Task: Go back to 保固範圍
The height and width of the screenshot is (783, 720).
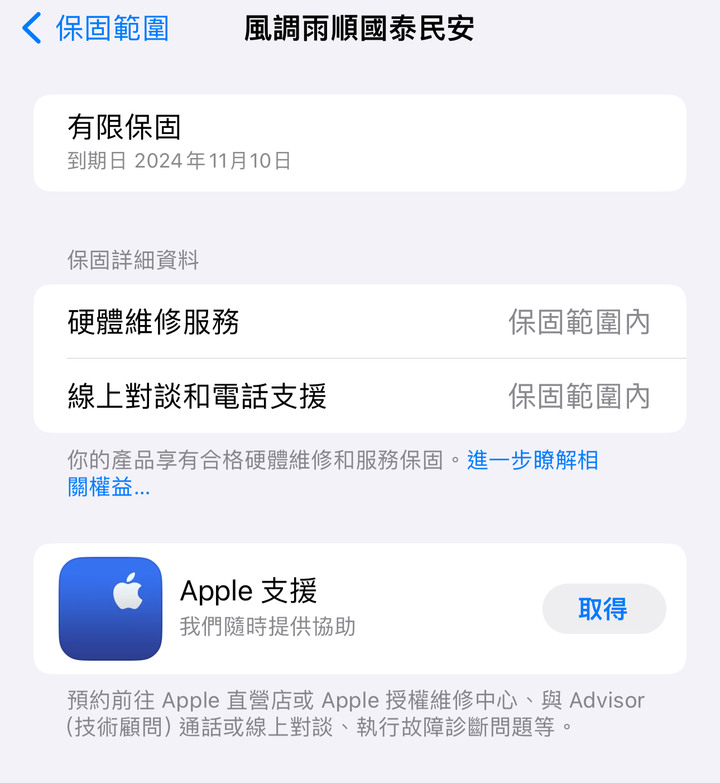Action: [95, 28]
